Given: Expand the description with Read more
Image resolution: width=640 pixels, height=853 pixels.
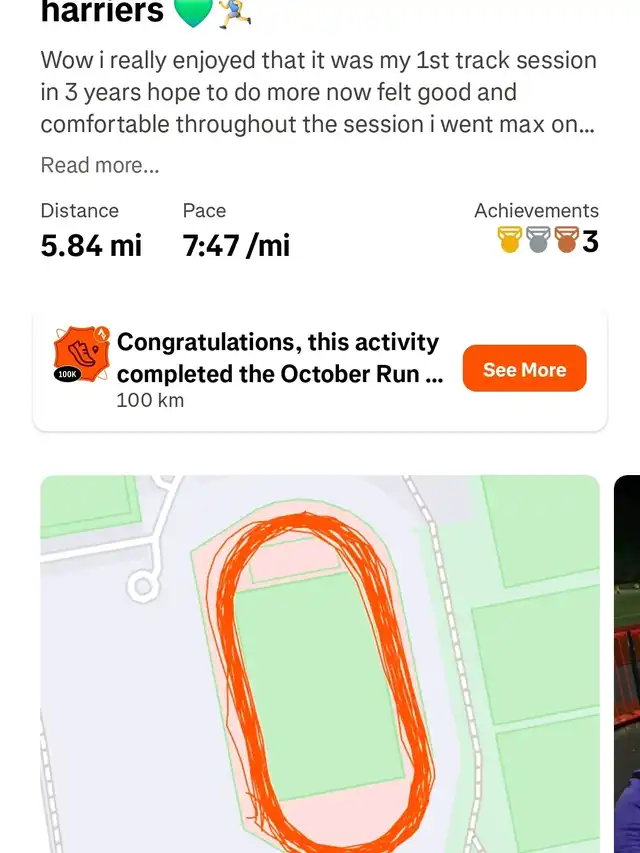Looking at the screenshot, I should (100, 165).
